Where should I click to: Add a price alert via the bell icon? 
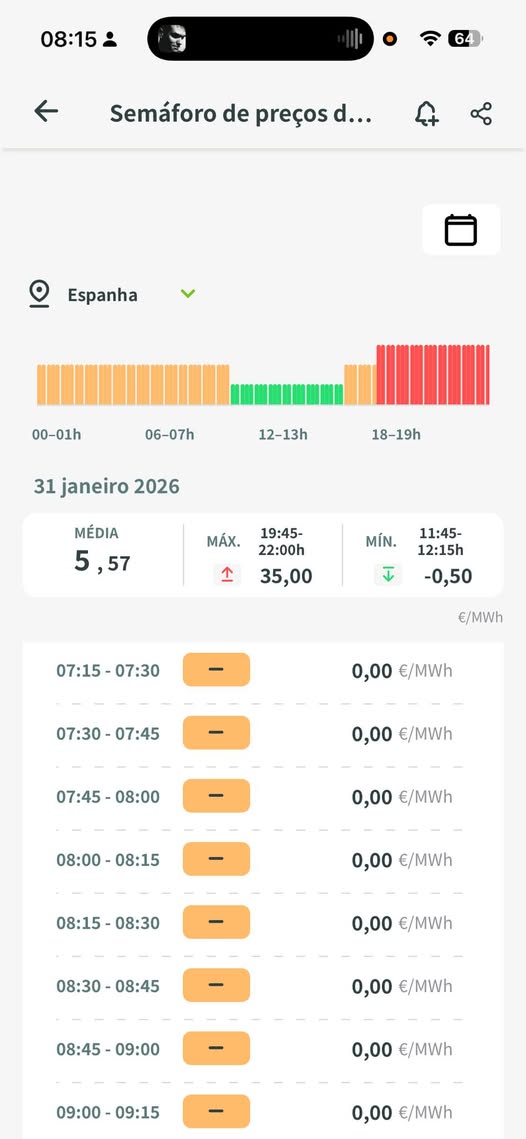(426, 114)
